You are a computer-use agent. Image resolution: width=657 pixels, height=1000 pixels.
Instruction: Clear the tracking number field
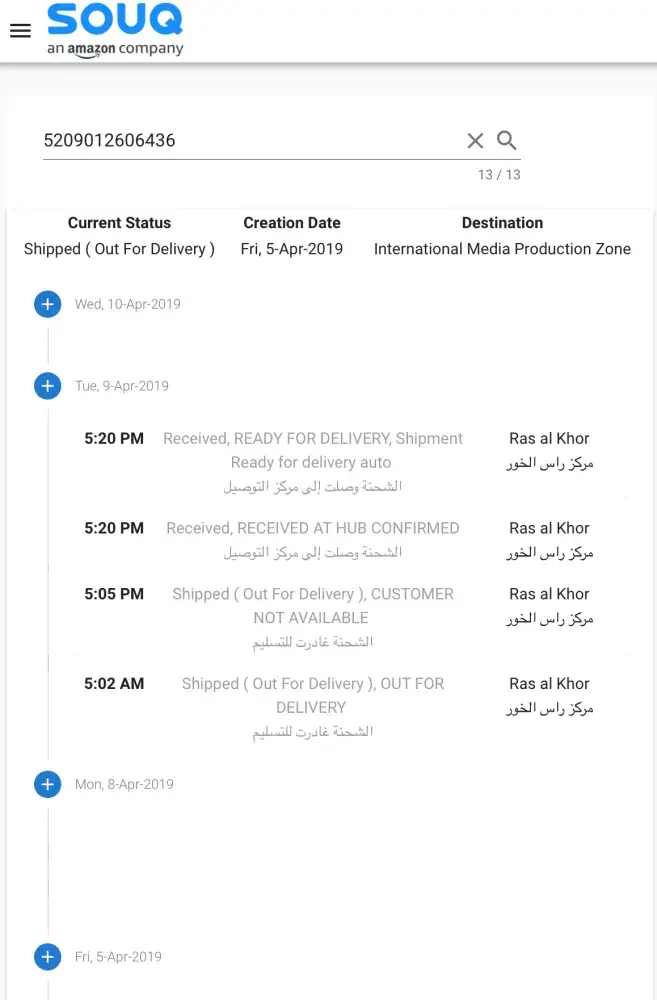click(475, 141)
